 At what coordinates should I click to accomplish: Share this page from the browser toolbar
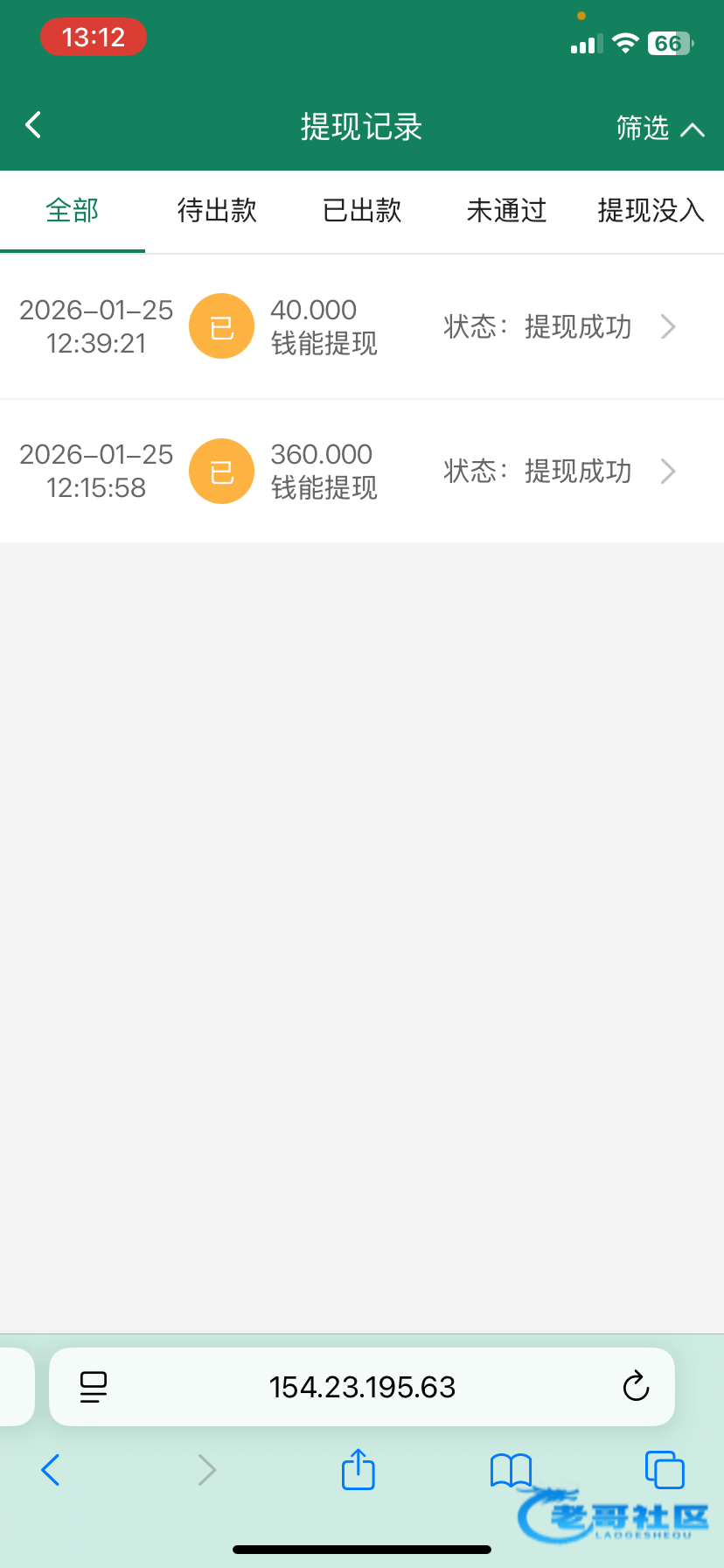point(358,1469)
